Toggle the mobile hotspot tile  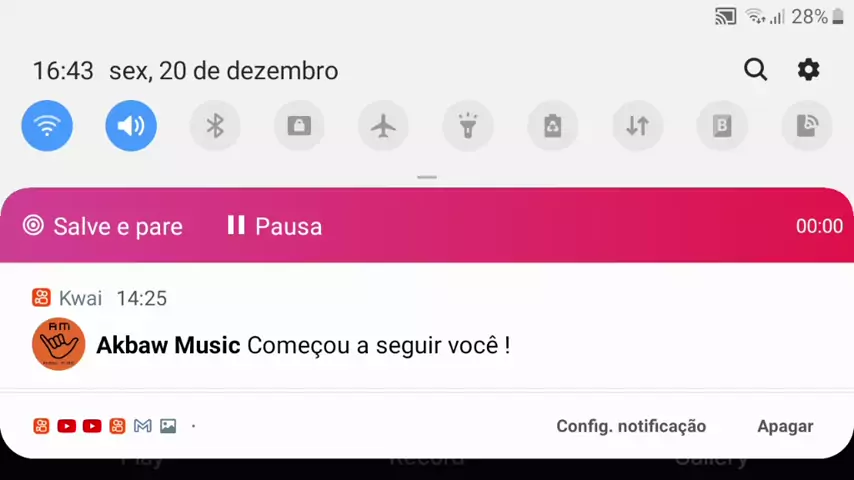(806, 126)
